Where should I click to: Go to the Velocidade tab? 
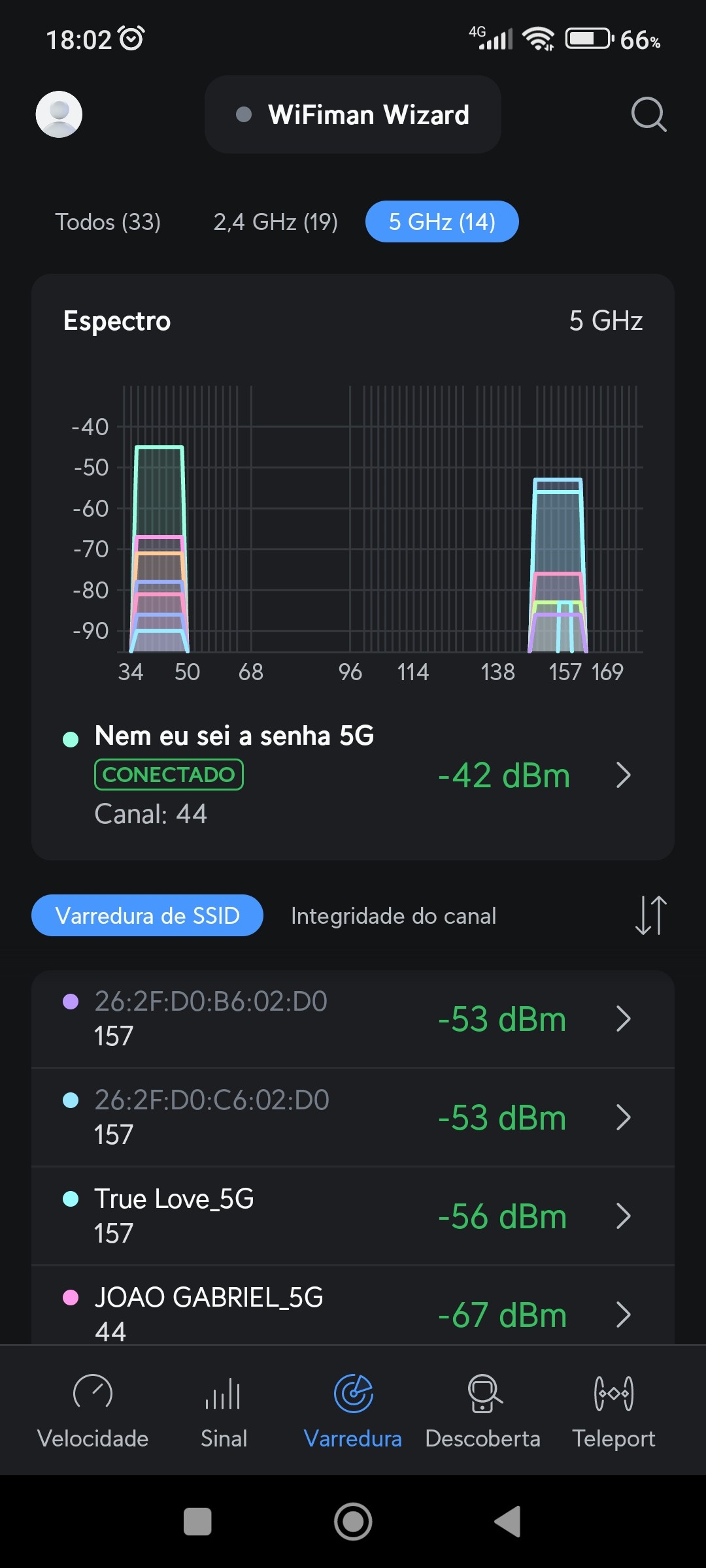93,1410
